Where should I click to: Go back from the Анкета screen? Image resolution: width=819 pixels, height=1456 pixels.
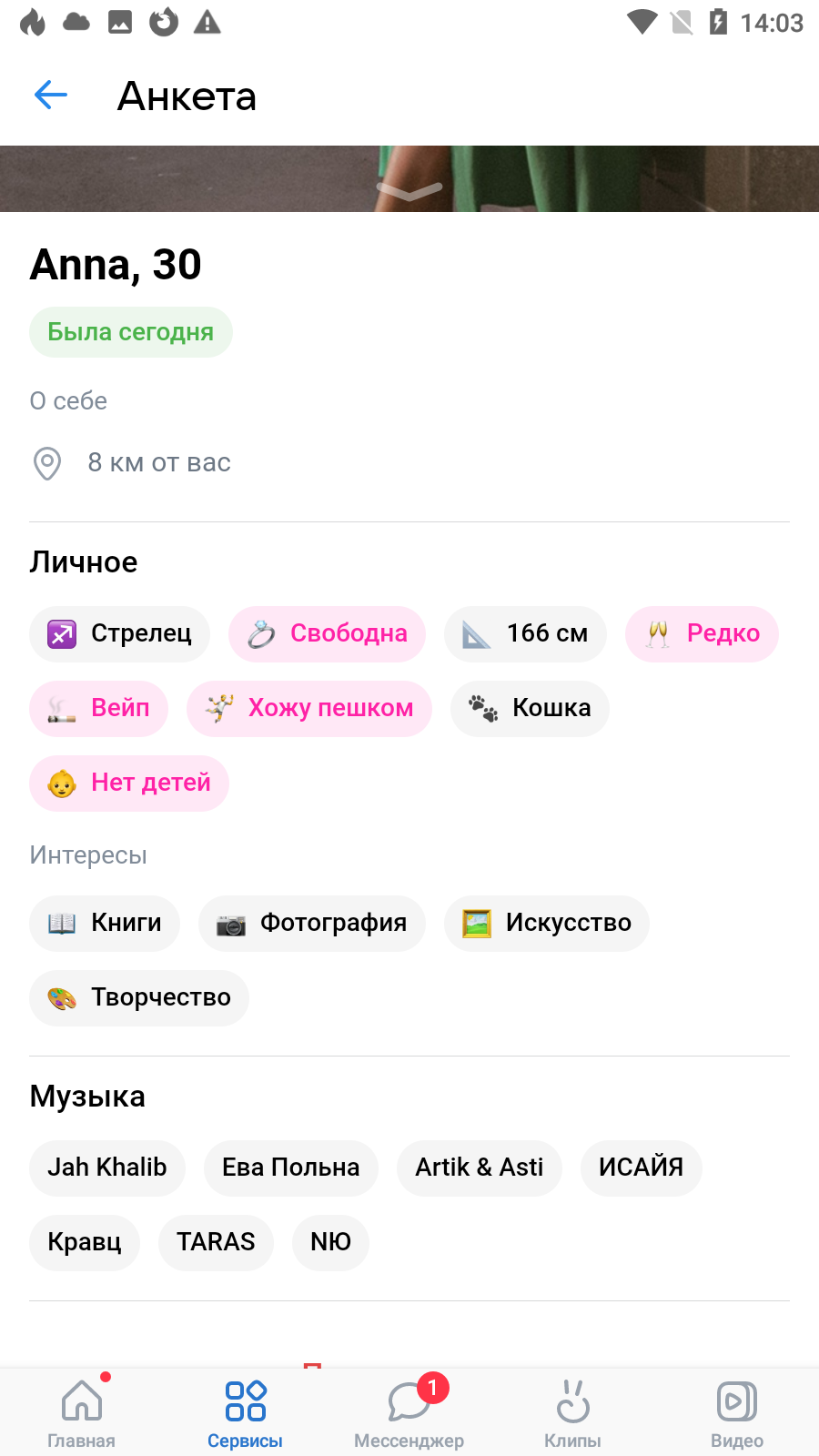point(51,95)
